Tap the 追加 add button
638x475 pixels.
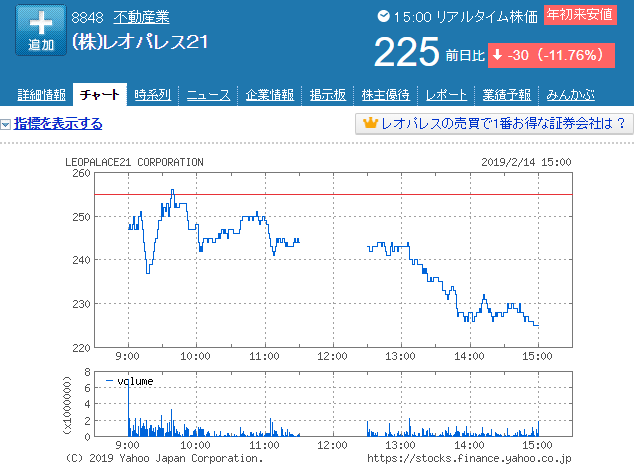point(41,33)
